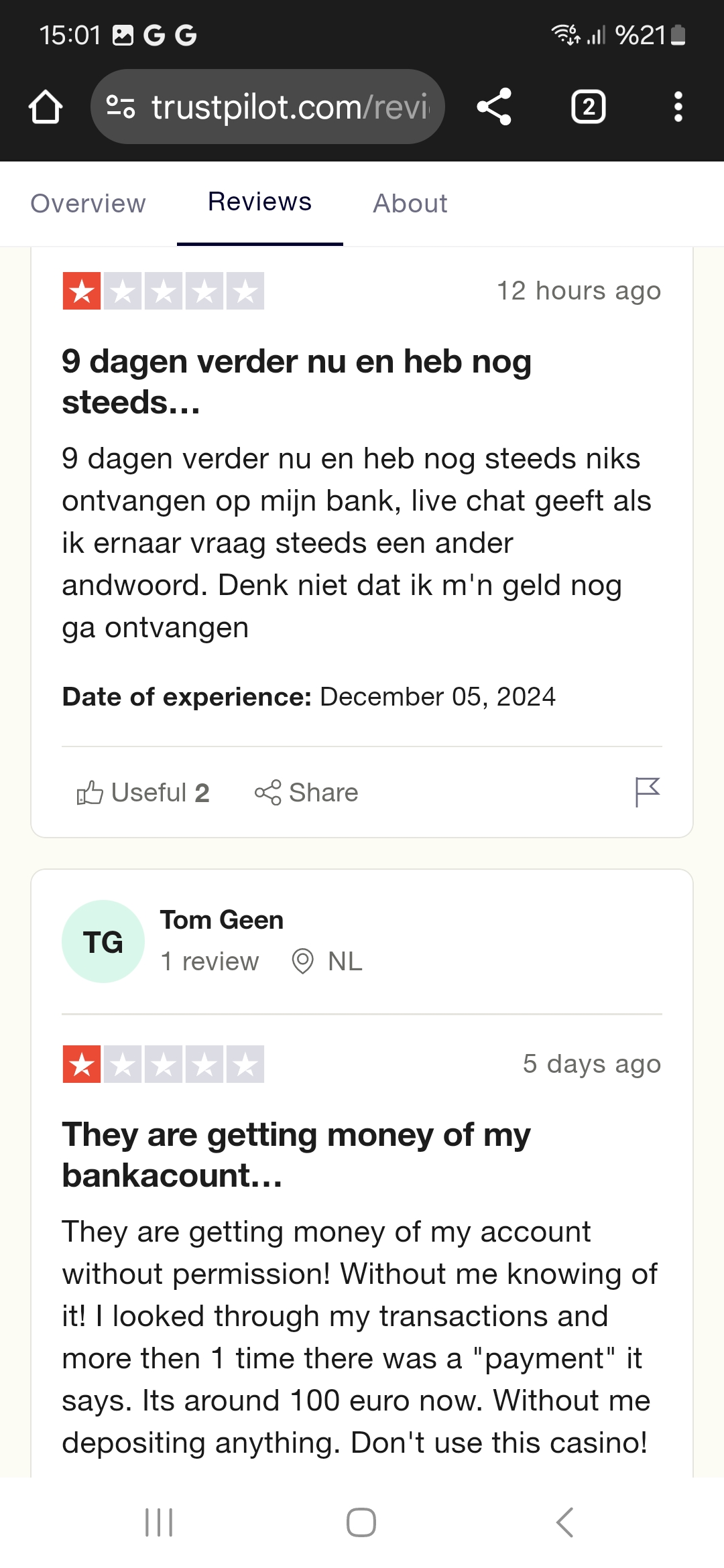Tap the trustpilot.com address bar
The image size is (724, 1568).
click(x=267, y=107)
